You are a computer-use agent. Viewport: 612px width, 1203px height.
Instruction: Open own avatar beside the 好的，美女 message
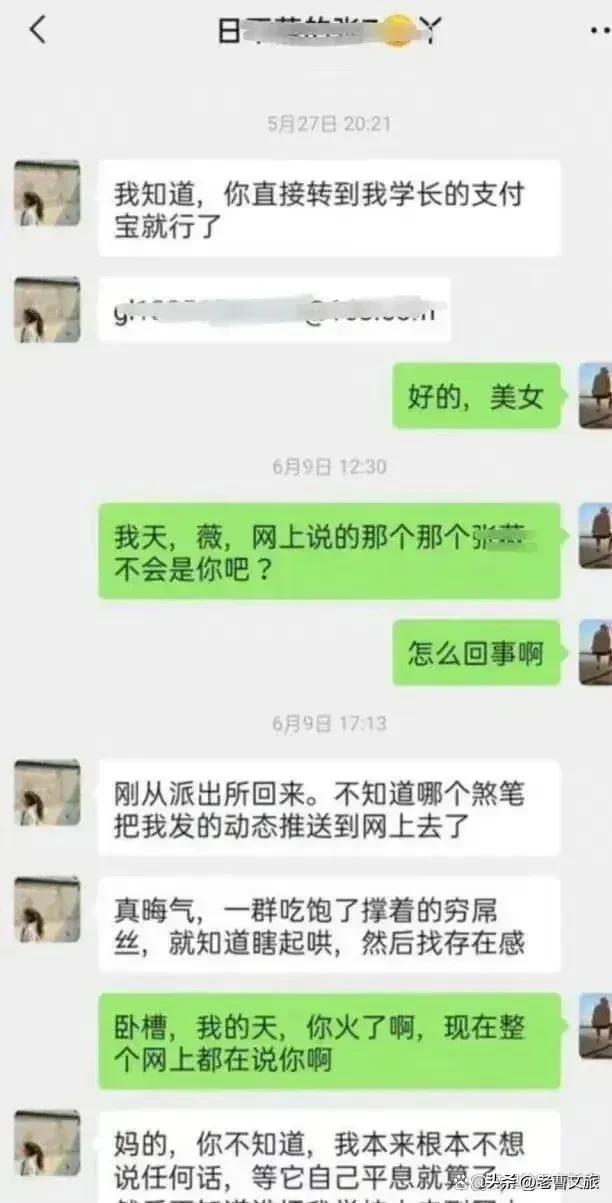pyautogui.click(x=595, y=396)
